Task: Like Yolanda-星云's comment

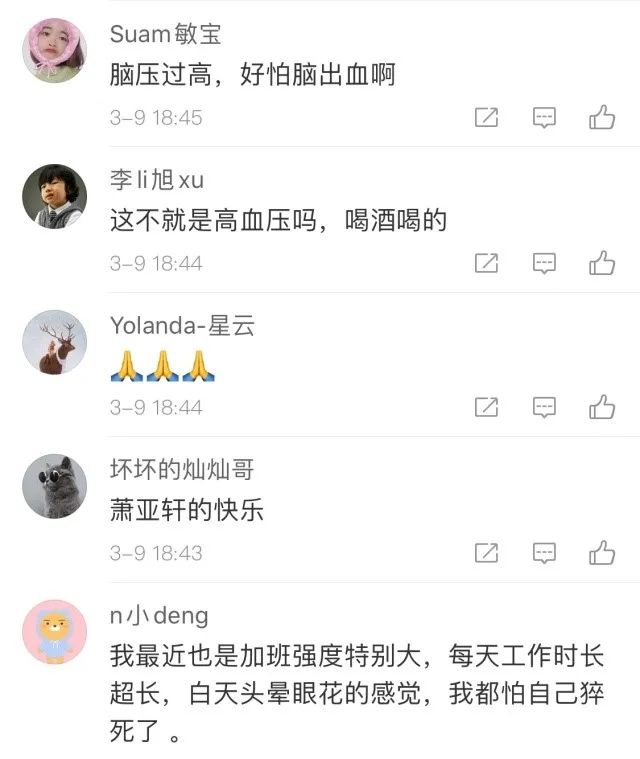Action: (x=602, y=408)
